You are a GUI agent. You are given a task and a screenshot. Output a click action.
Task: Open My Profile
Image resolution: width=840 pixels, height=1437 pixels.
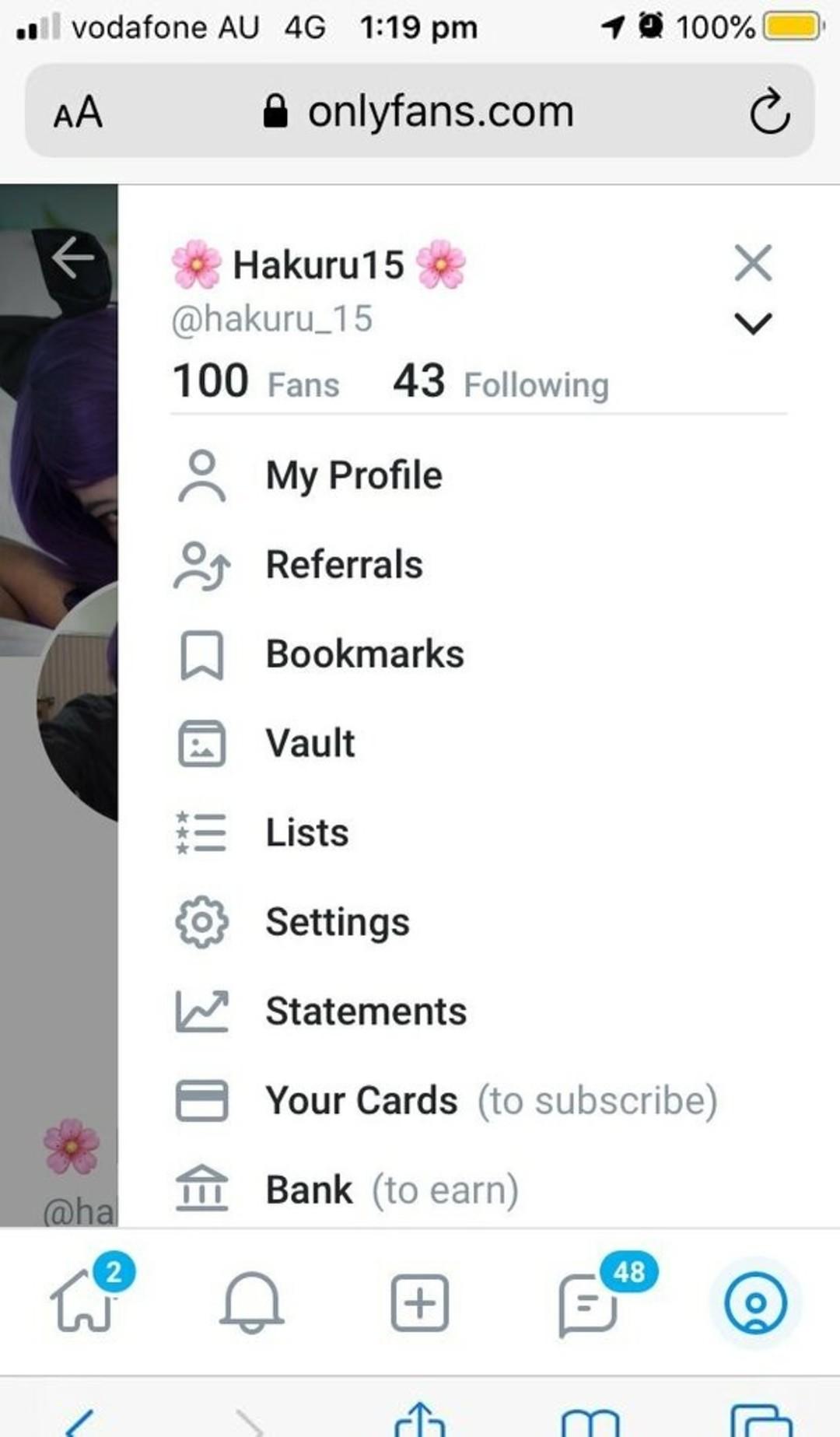point(478,475)
